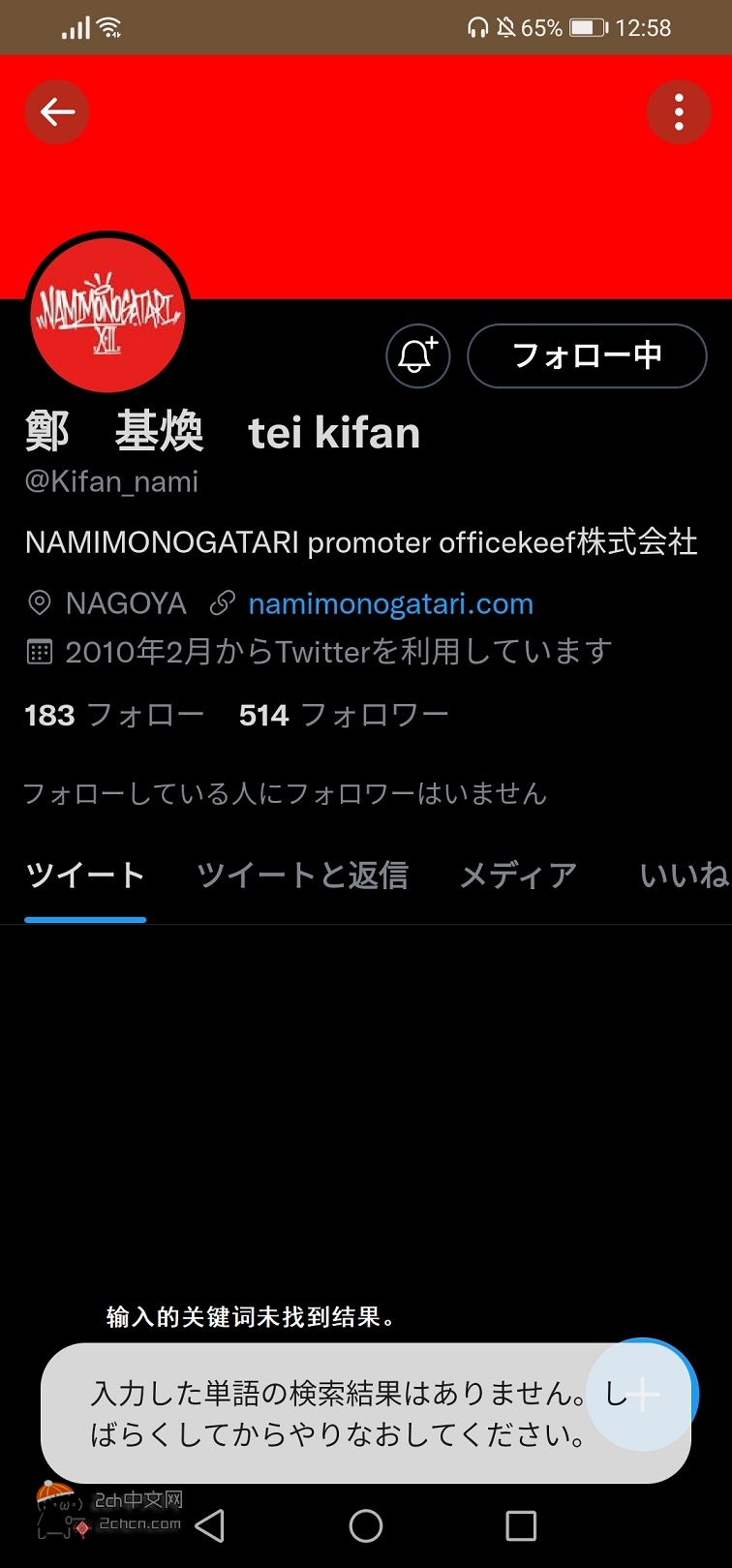Open the recent apps square button
This screenshot has height=1568, width=732.
pos(521,1526)
